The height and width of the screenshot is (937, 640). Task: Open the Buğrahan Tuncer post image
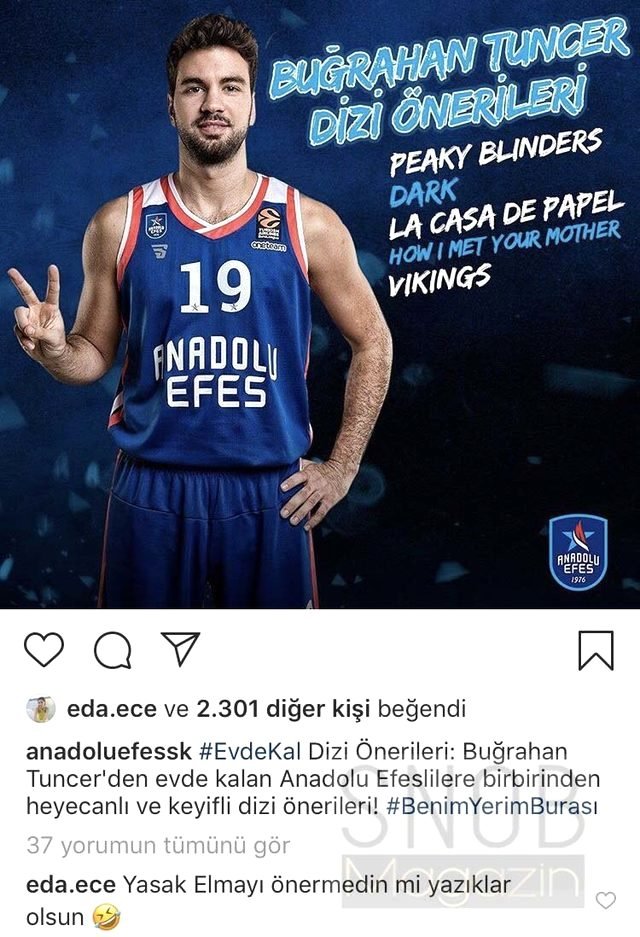320,304
